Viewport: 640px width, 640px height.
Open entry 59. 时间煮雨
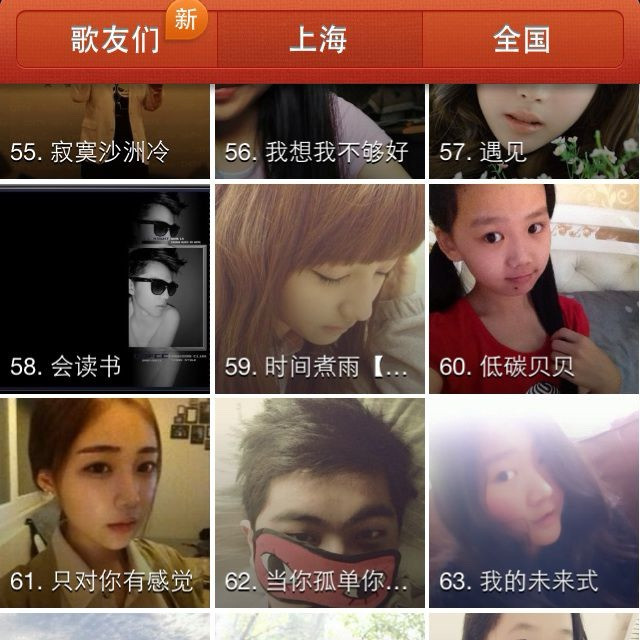tap(320, 288)
